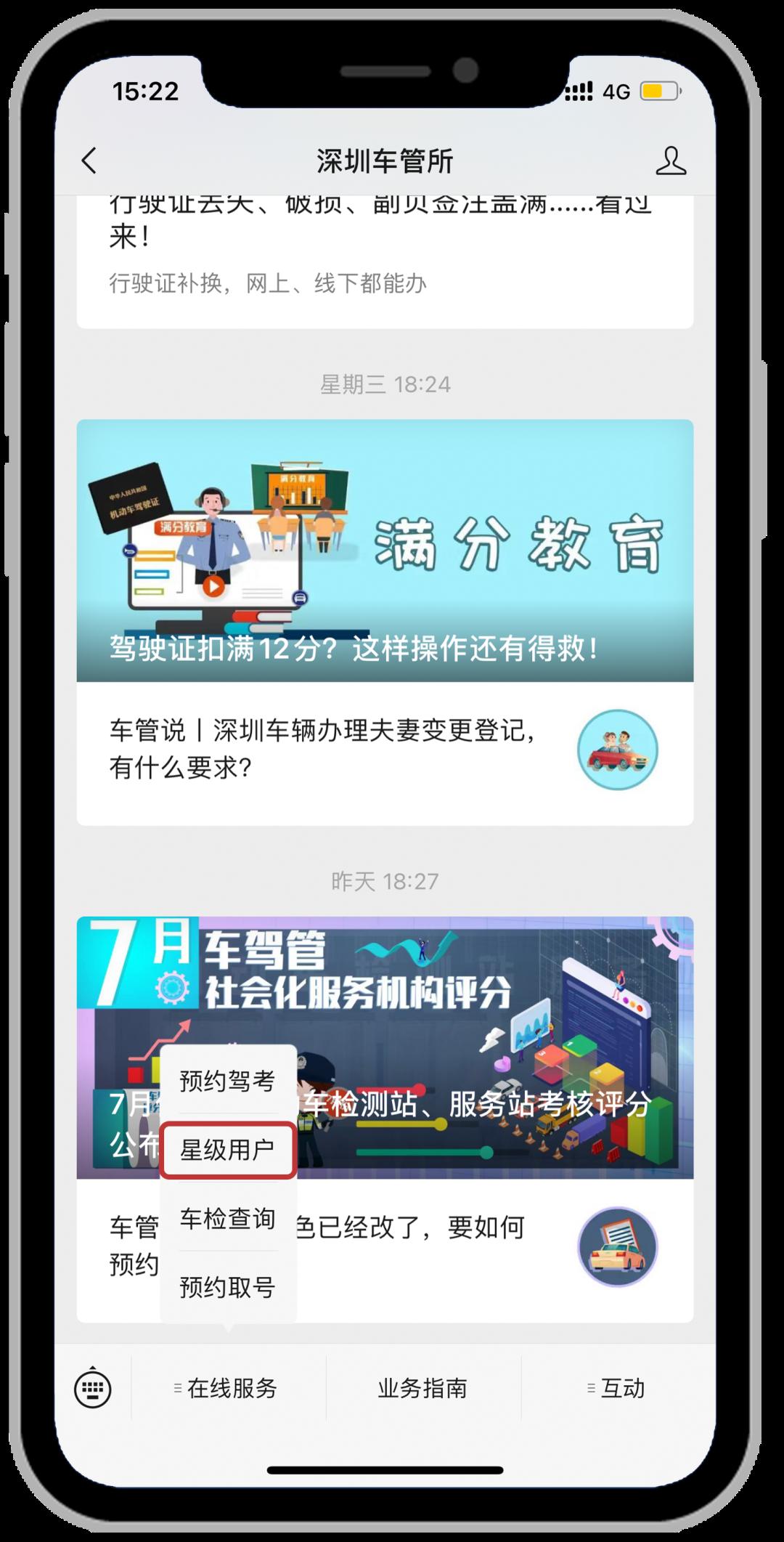
Task: Switch to keyboard input mode
Action: coord(93,1388)
